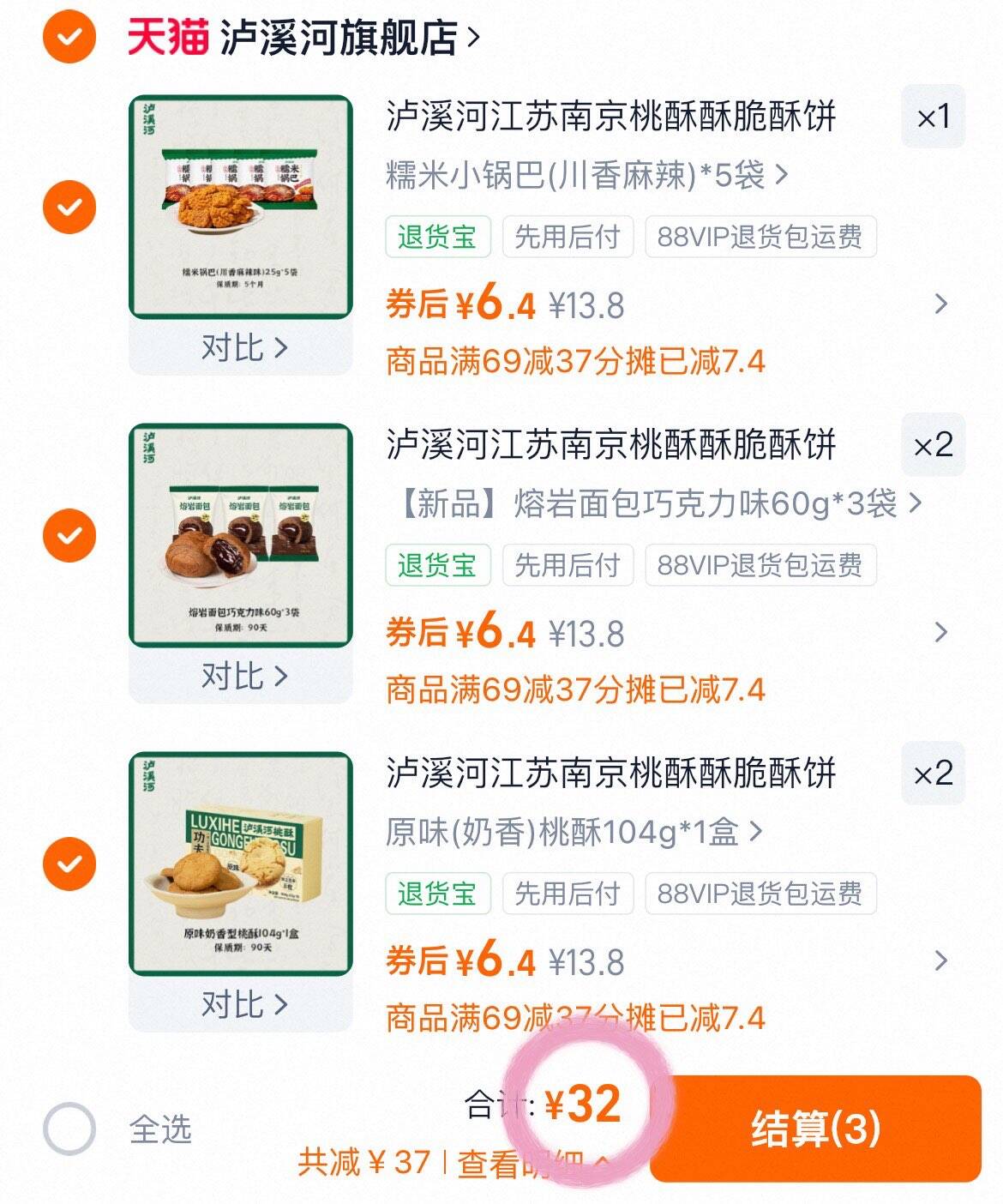Uncheck the whole 泸溪河旗舰店 store selection

[69, 36]
